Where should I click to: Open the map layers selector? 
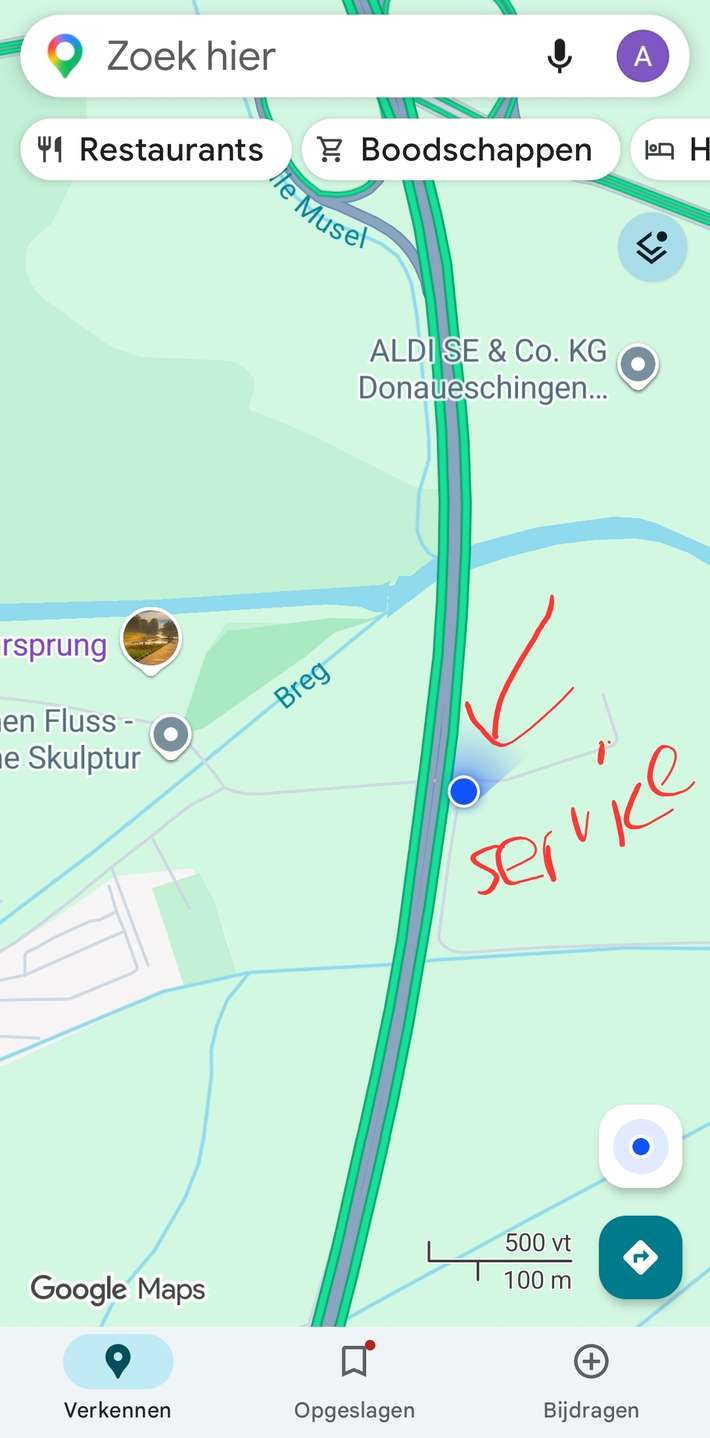652,246
